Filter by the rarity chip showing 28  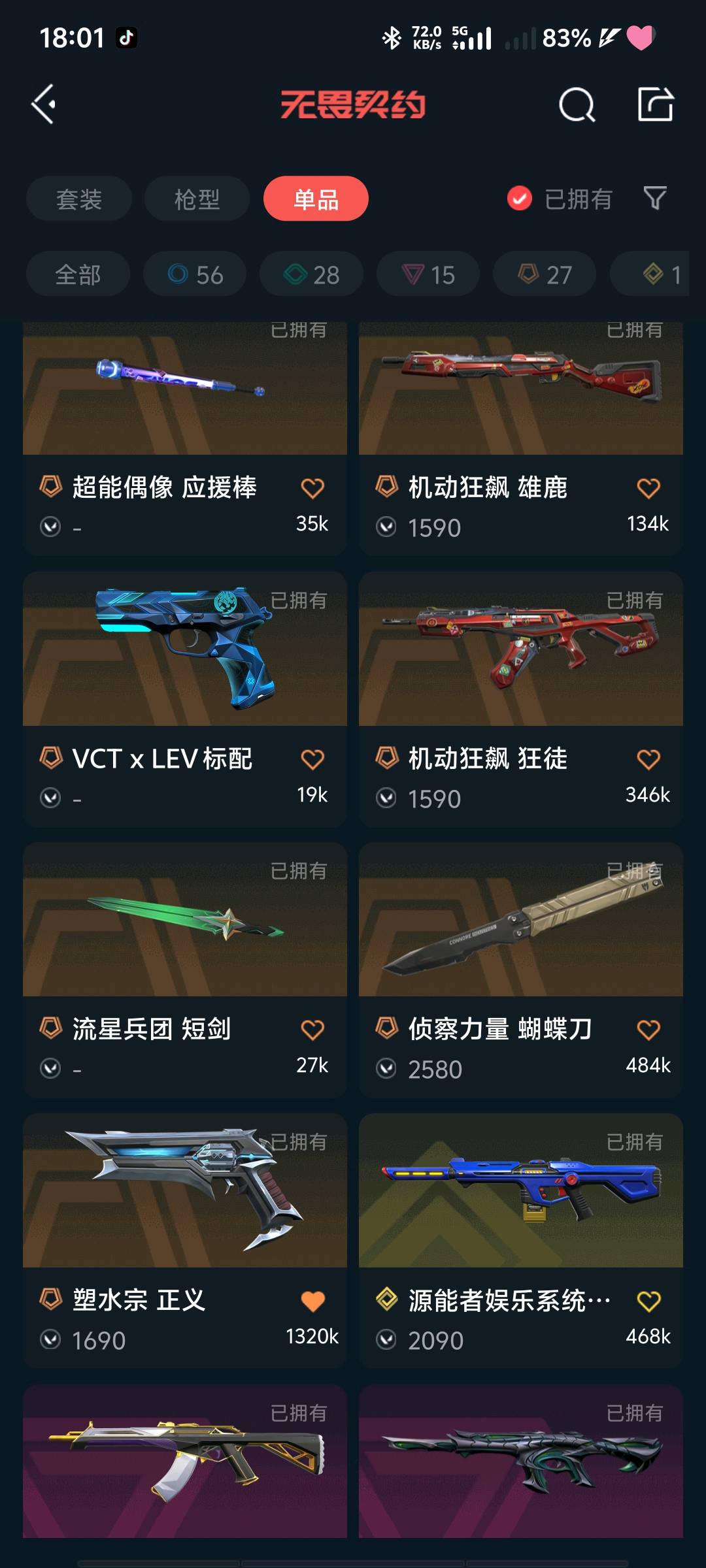(x=311, y=274)
